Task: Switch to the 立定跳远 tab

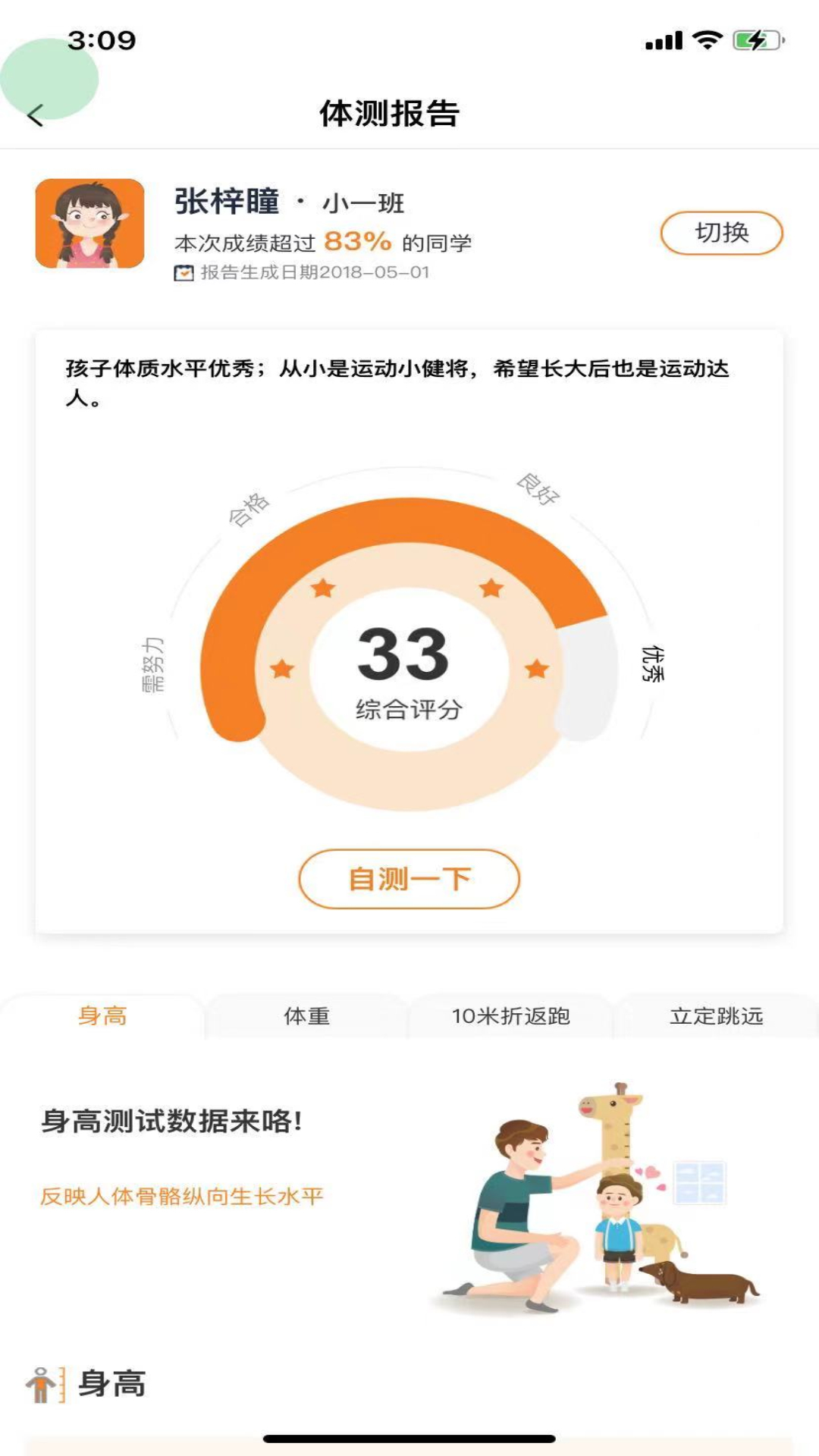Action: [x=717, y=1016]
